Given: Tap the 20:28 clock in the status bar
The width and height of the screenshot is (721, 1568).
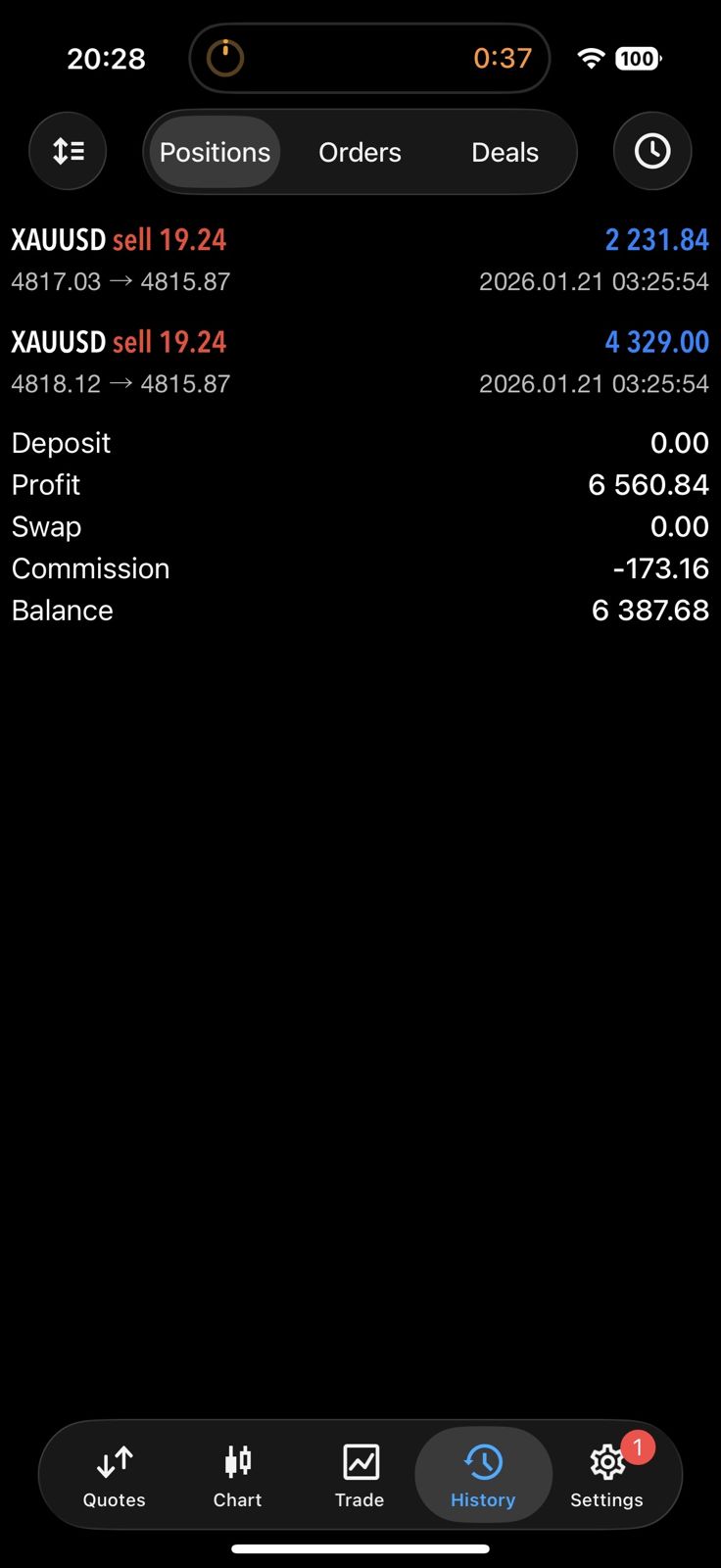Looking at the screenshot, I should pos(106,58).
